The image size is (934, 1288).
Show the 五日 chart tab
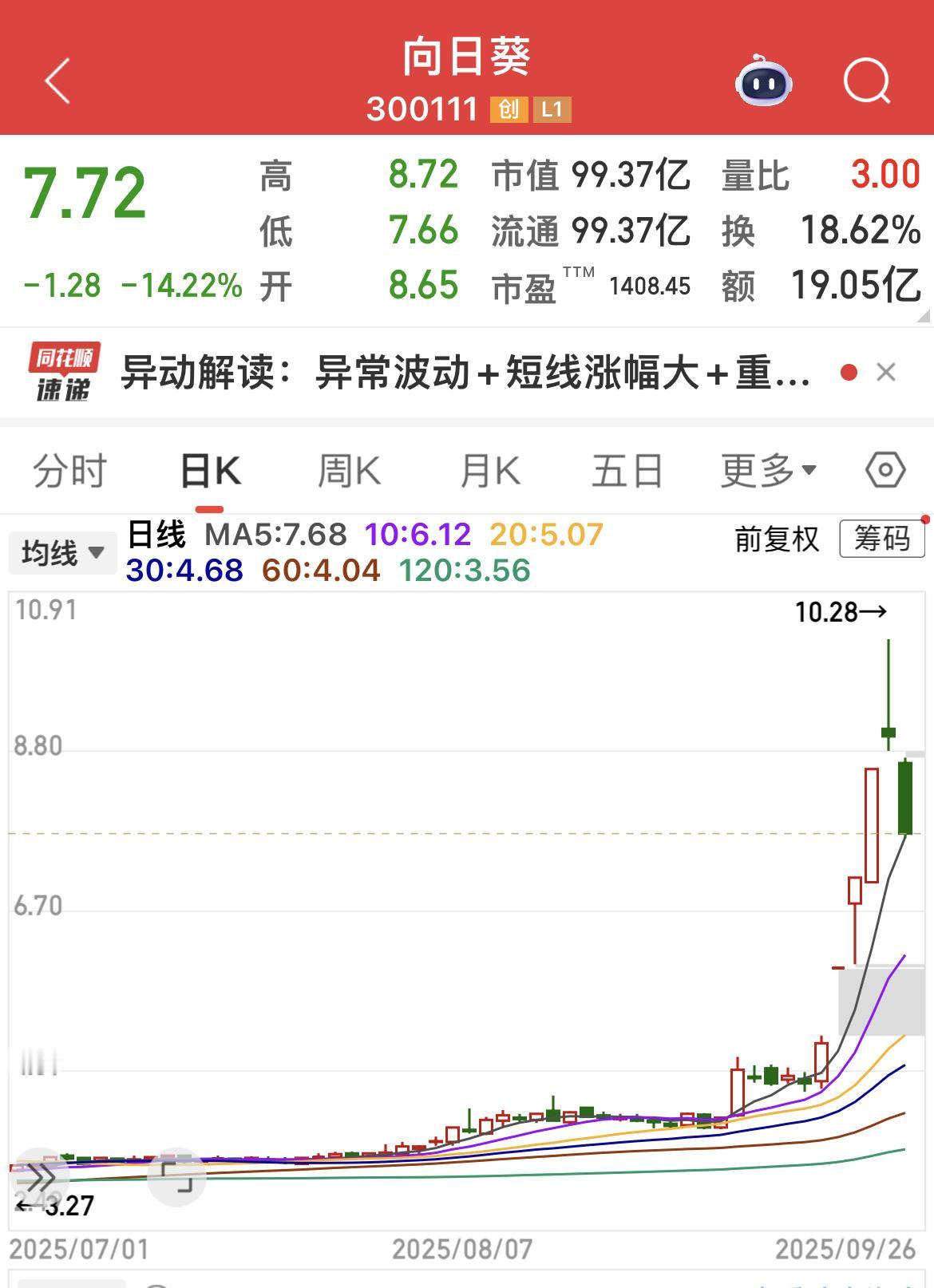tap(627, 470)
